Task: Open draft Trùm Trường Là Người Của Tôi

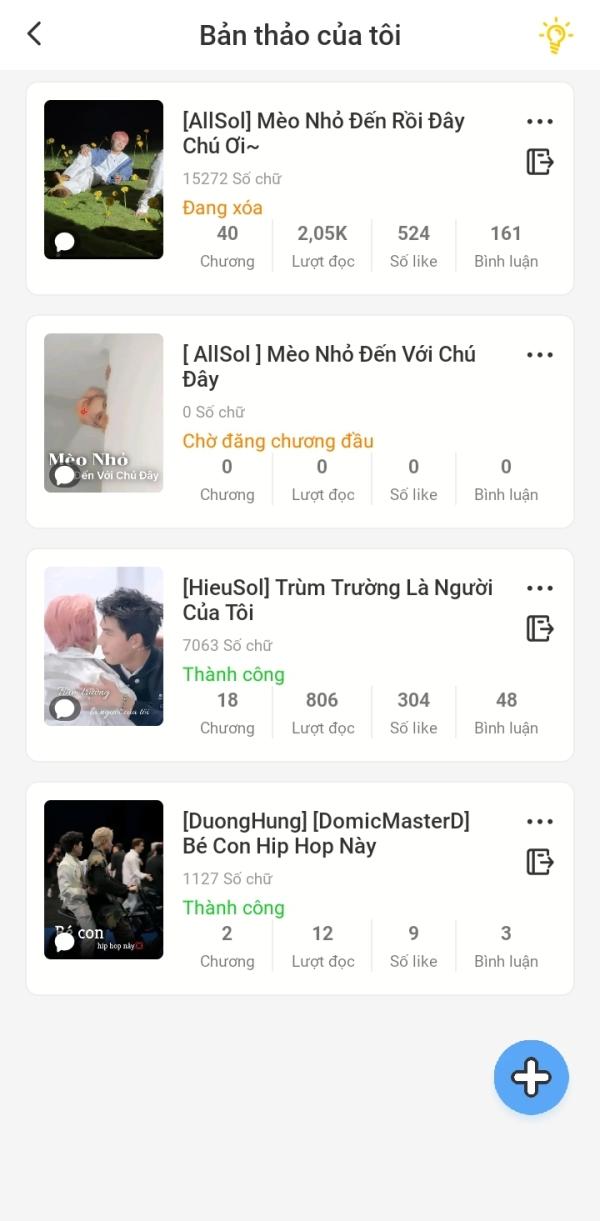Action: pyautogui.click(x=337, y=600)
